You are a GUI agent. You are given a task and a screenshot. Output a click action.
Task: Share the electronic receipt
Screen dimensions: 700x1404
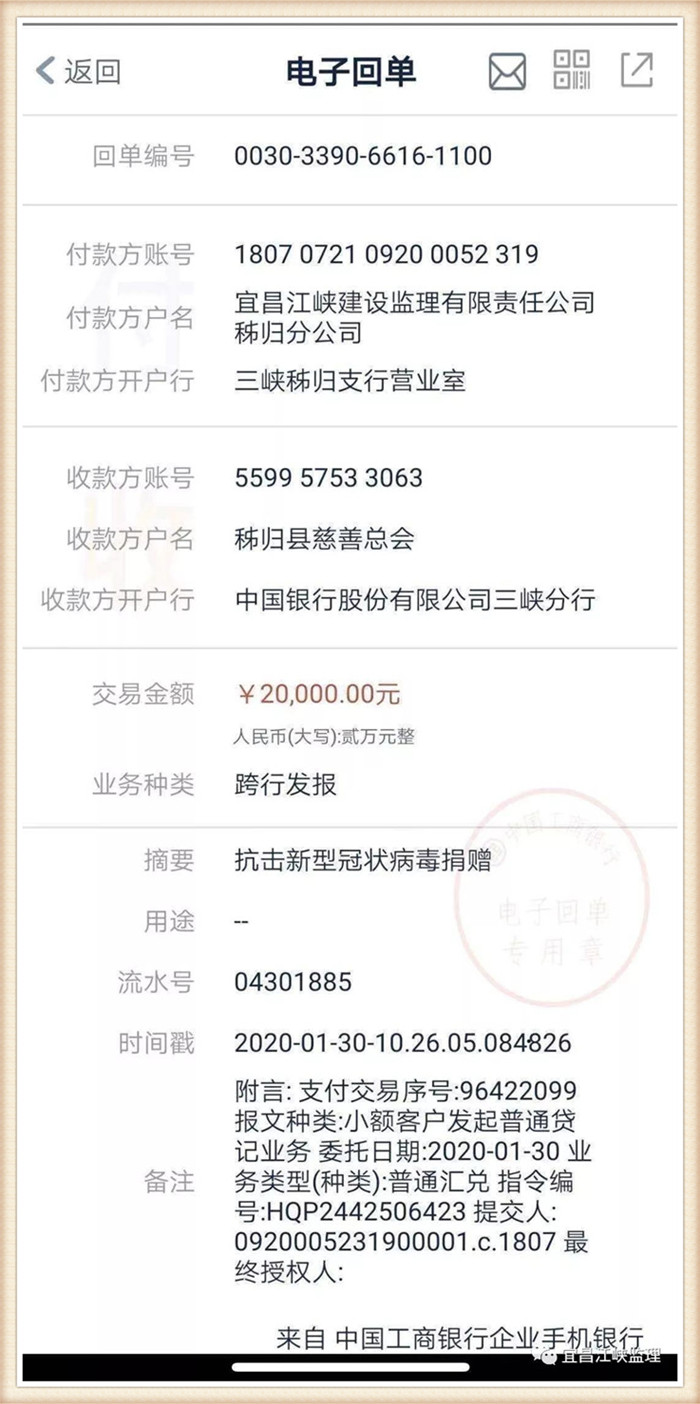coord(636,70)
